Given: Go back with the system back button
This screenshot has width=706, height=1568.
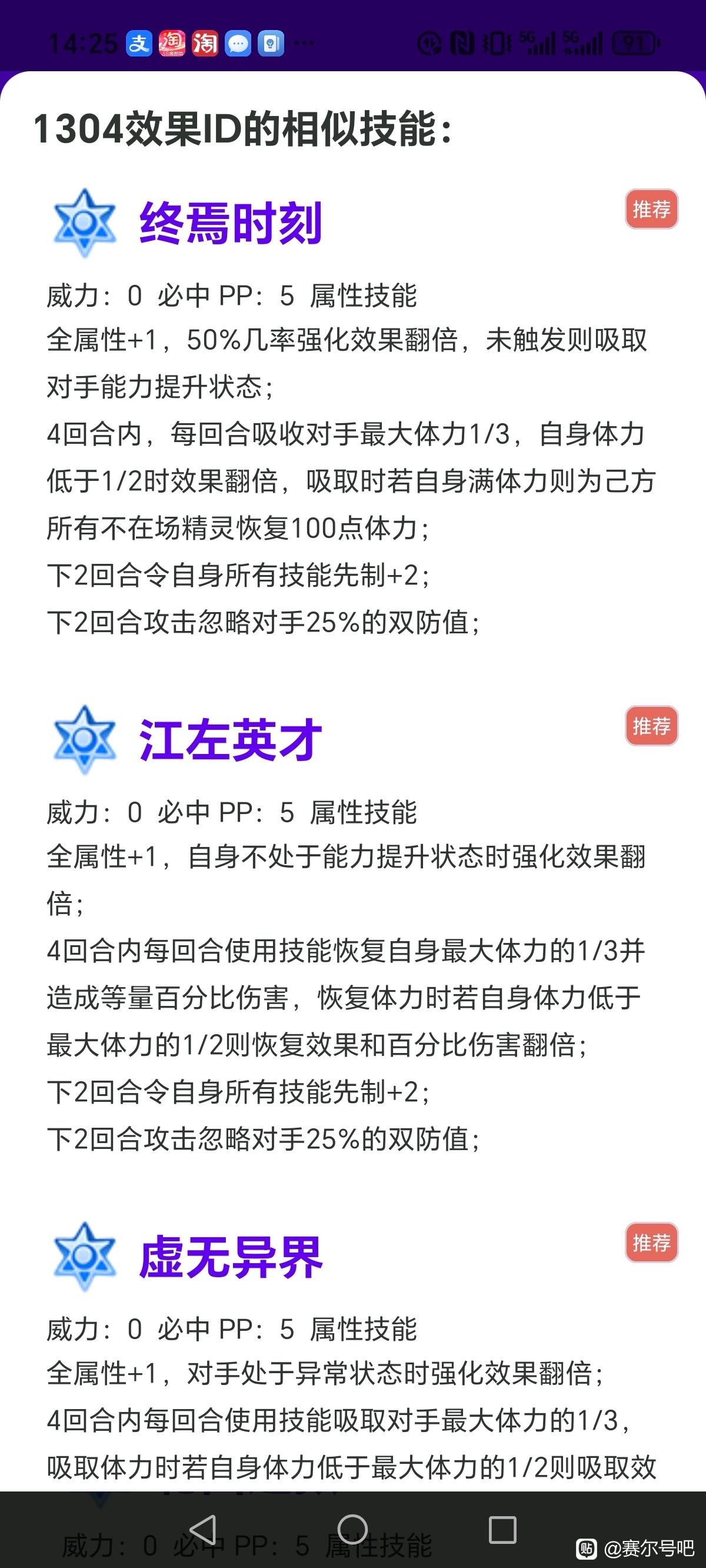Looking at the screenshot, I should click(202, 1529).
